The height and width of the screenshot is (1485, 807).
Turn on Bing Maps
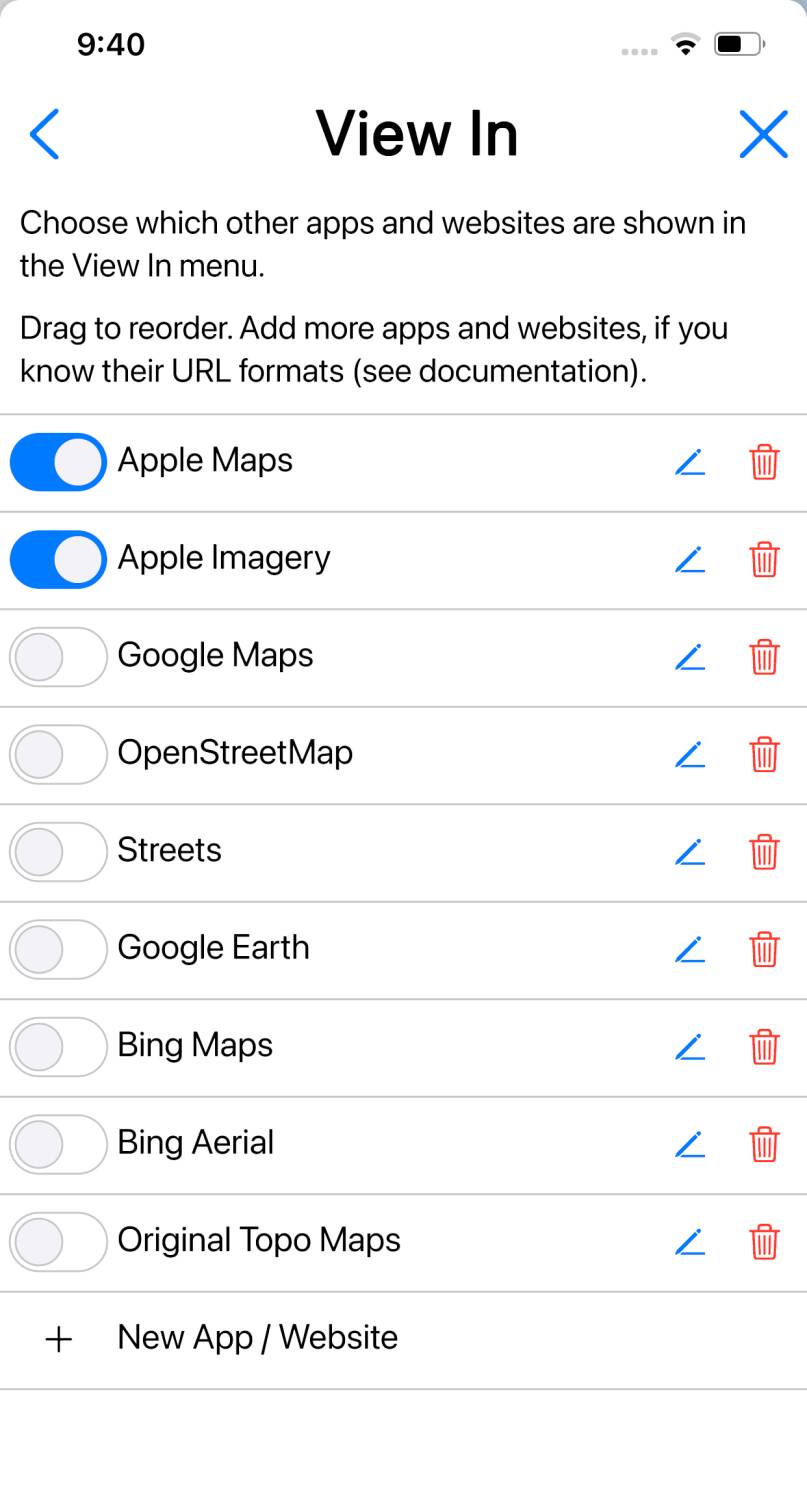point(58,1046)
